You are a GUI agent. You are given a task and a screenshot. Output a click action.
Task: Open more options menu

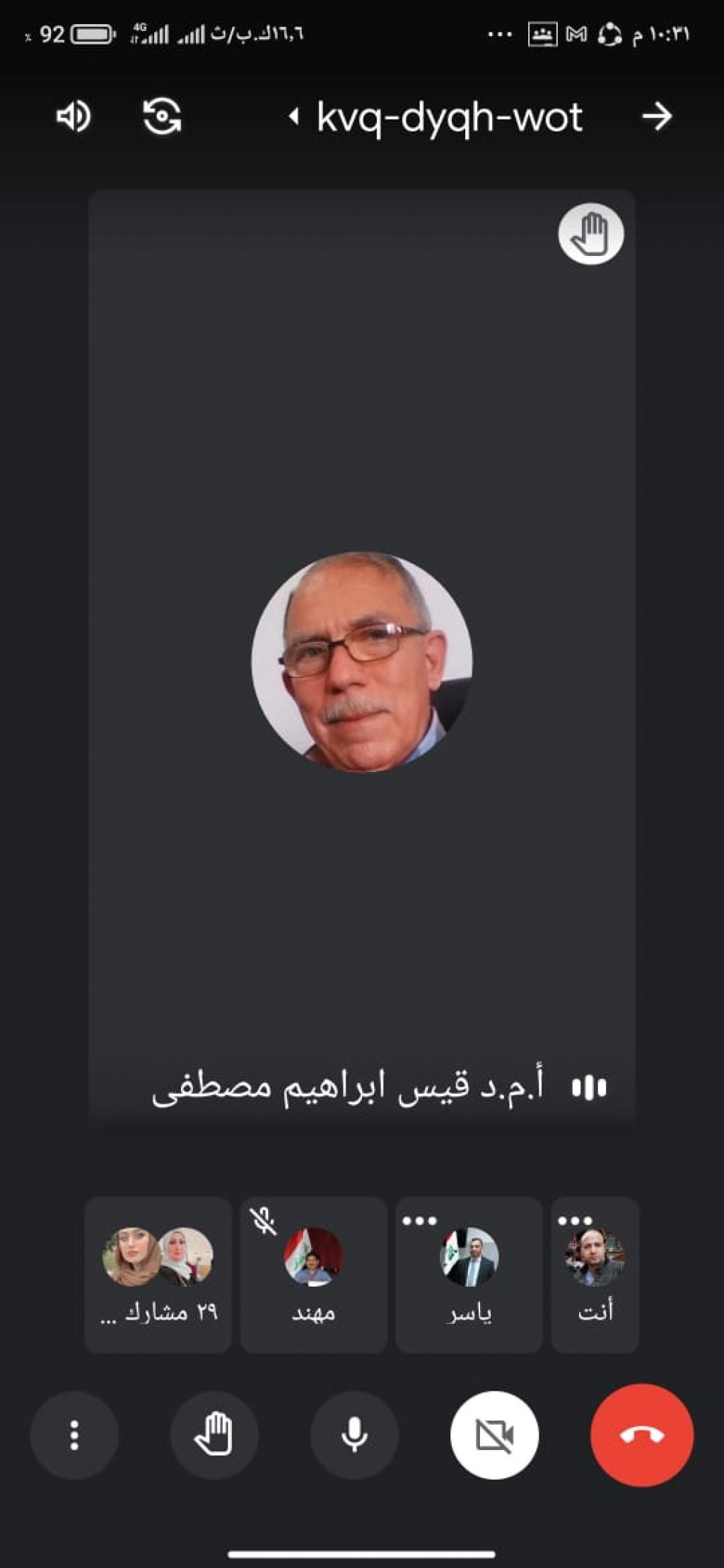tap(74, 1435)
